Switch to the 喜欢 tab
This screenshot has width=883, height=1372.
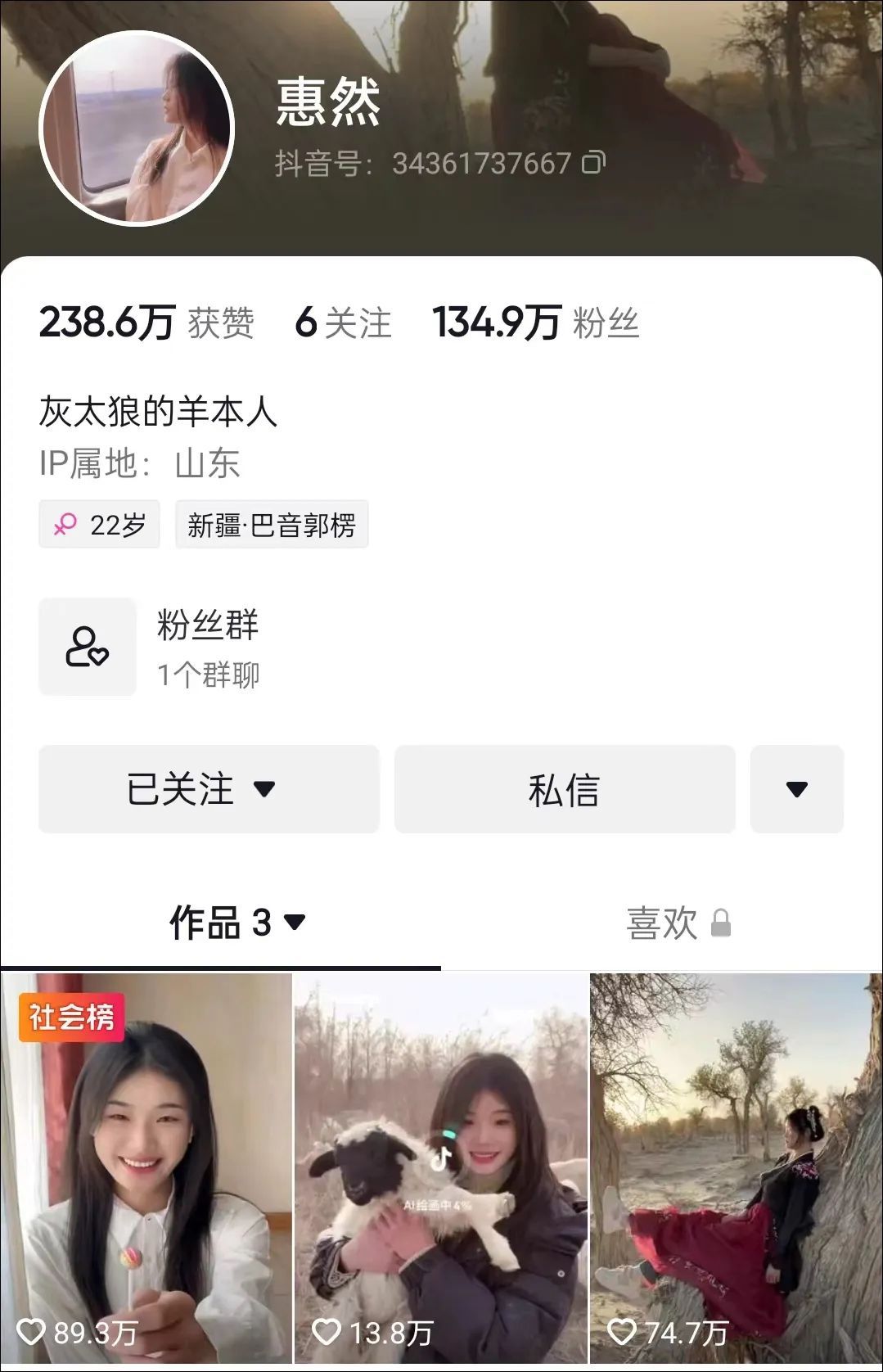[677, 923]
